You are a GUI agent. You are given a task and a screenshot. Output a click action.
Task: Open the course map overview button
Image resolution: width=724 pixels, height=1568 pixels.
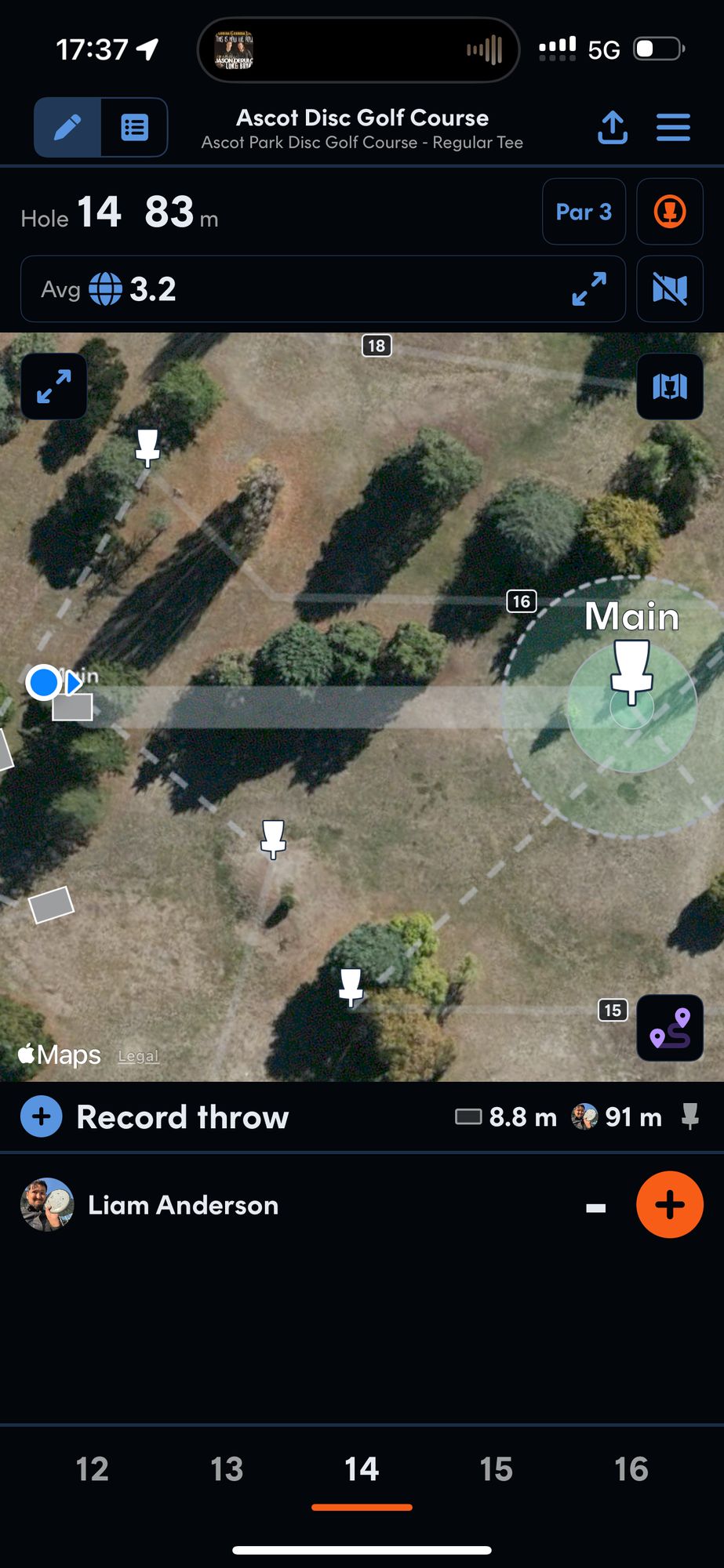[669, 387]
